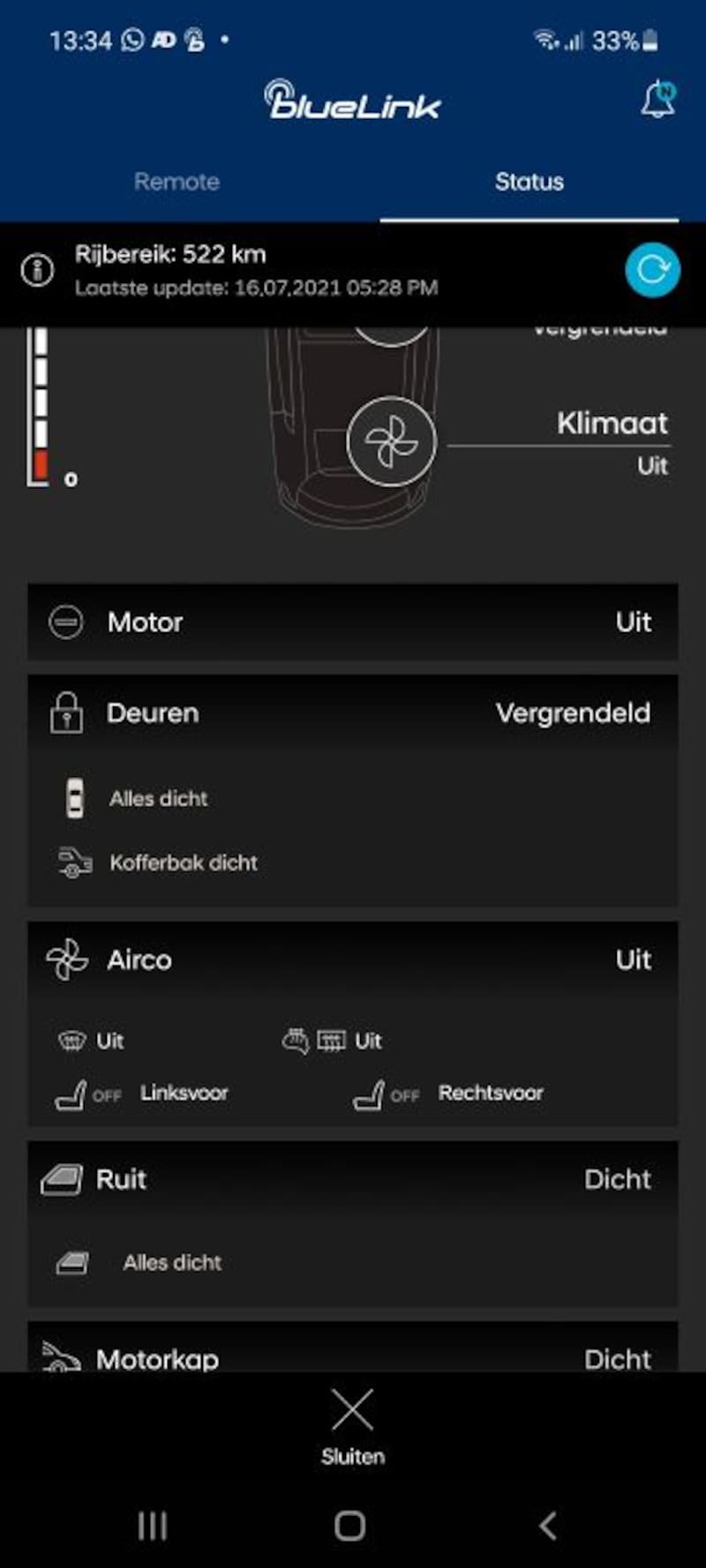Screen dimensions: 706x1568
Task: Open the notifications bell
Action: coord(657,100)
